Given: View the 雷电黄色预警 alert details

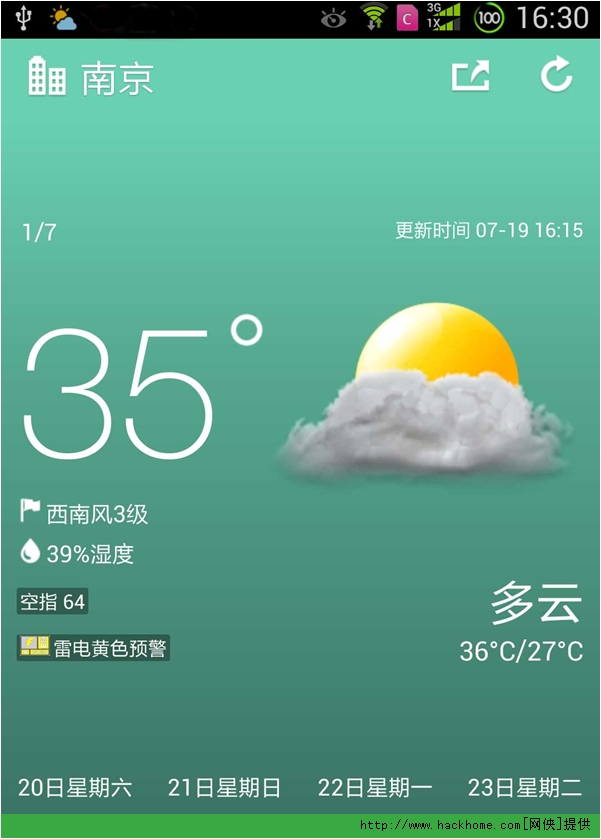Looking at the screenshot, I should pyautogui.click(x=94, y=648).
